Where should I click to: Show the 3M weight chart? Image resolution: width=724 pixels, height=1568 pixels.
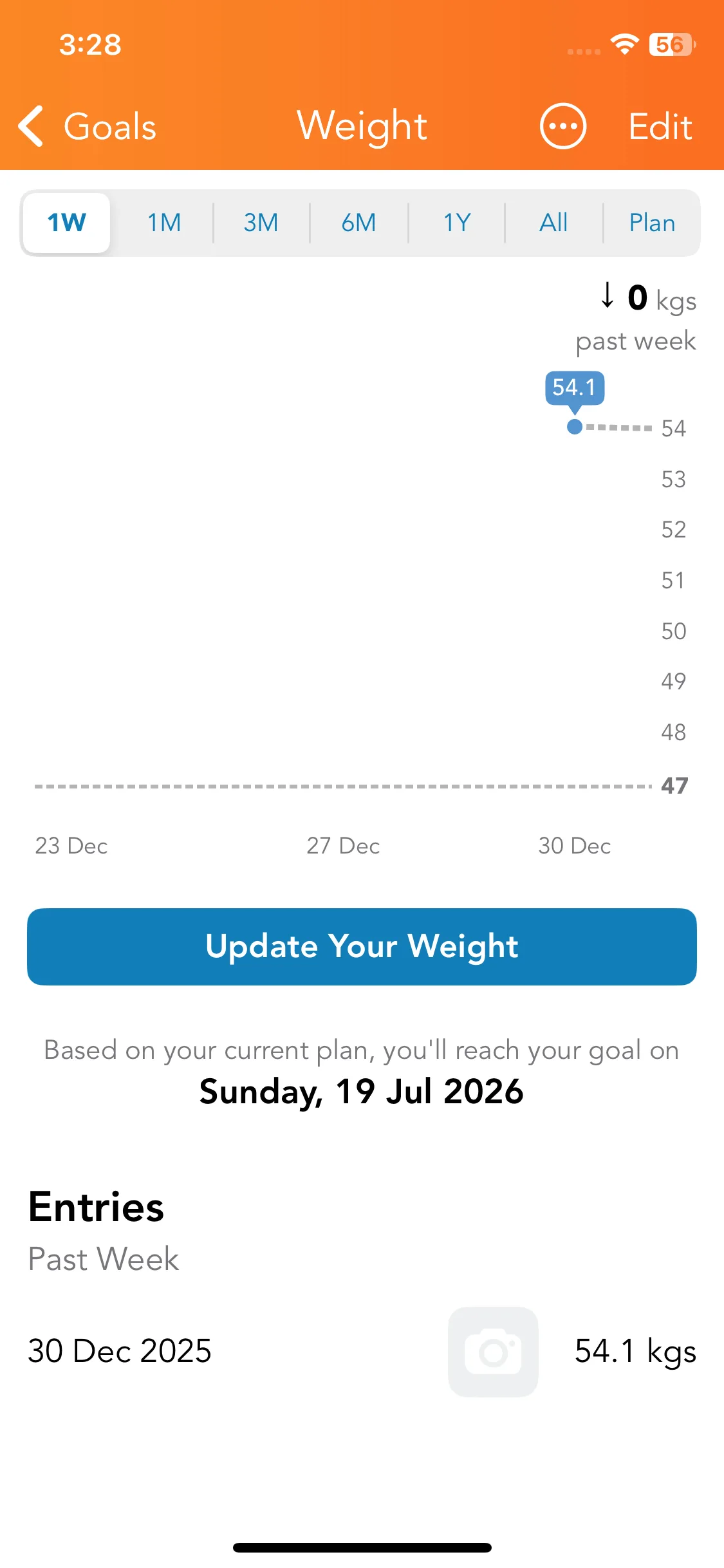click(x=261, y=223)
